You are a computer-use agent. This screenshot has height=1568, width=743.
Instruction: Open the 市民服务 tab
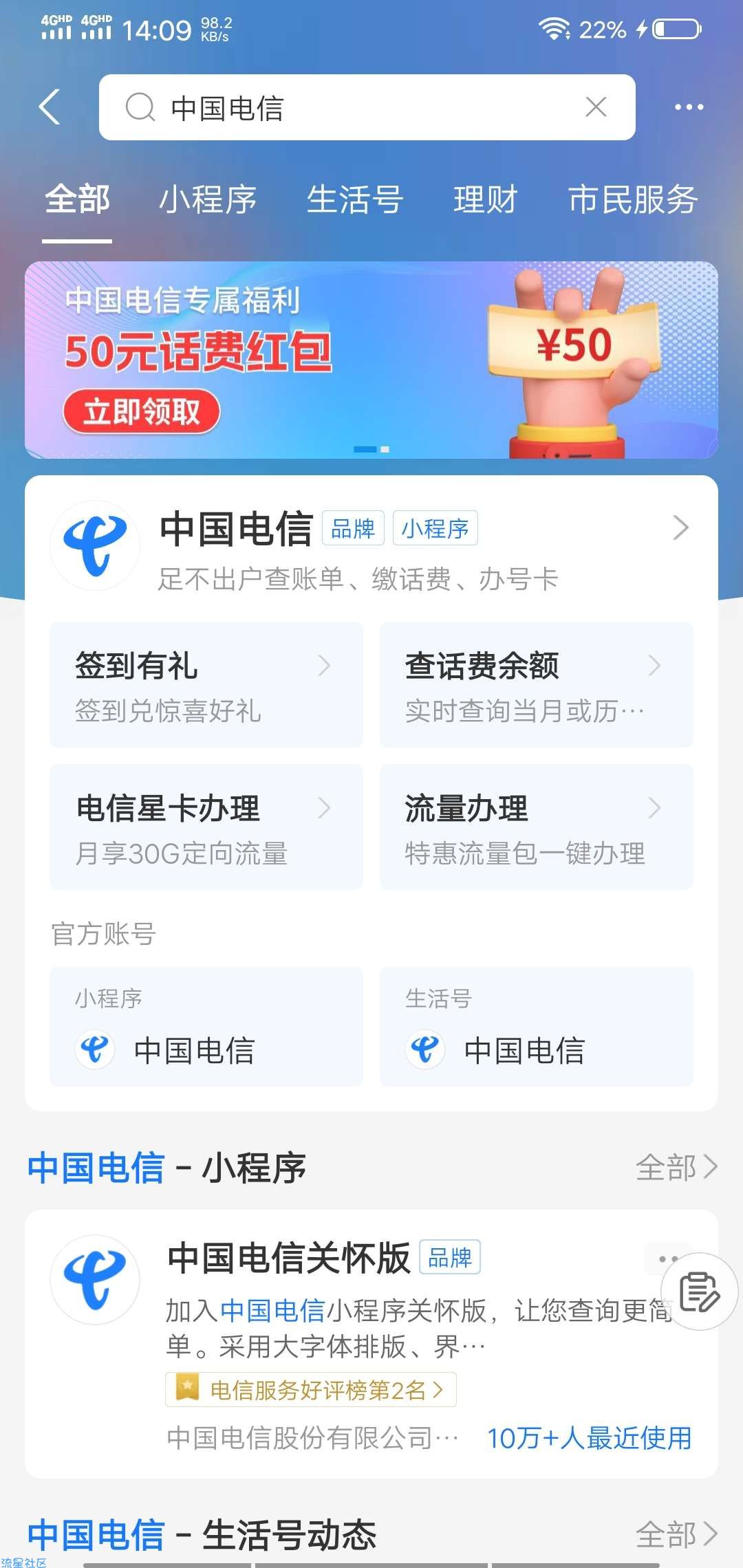coord(633,200)
